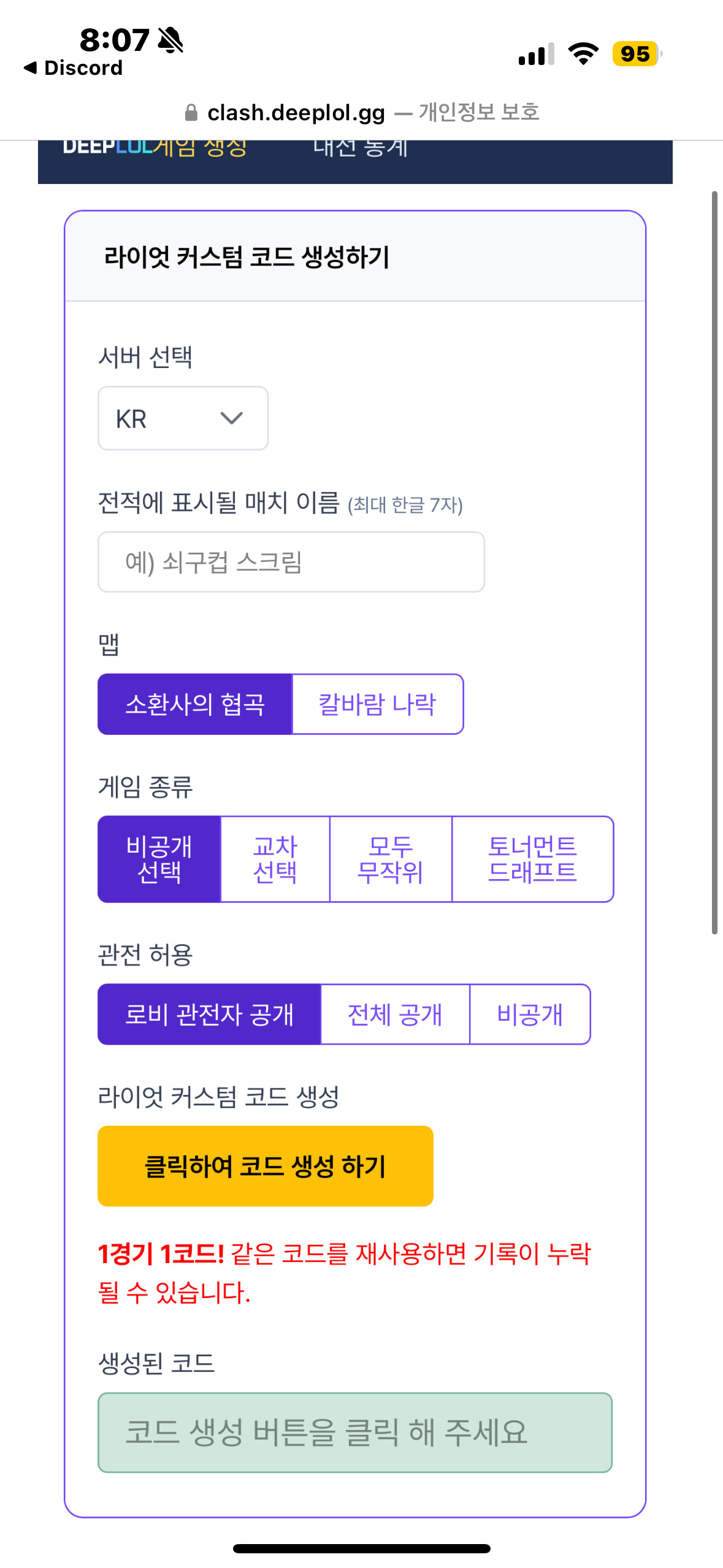Screen dimensions: 723x1568
Task: Open 대전 통계 in the top navigation
Action: [x=360, y=148]
